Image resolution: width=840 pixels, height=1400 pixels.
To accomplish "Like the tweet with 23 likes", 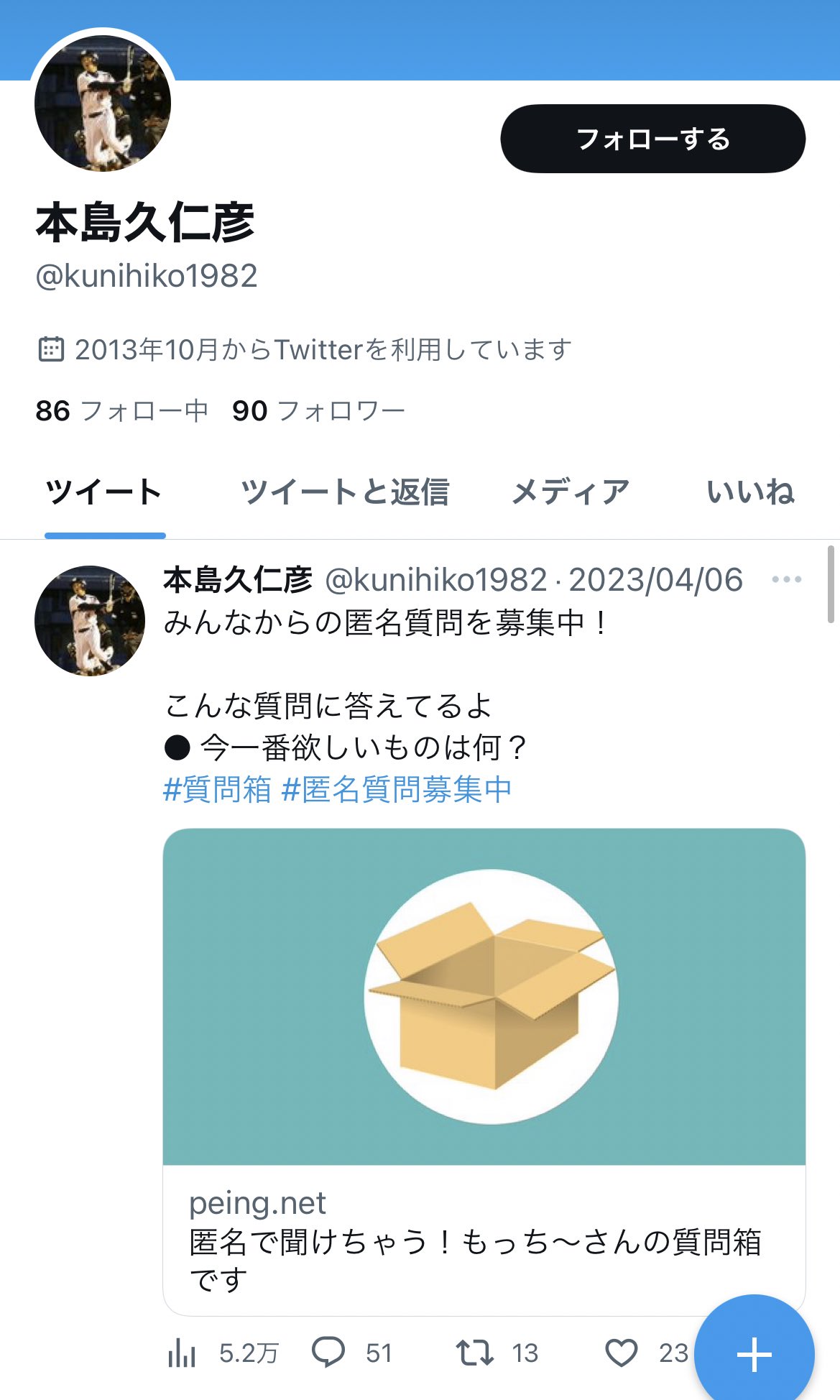I will [647, 1353].
